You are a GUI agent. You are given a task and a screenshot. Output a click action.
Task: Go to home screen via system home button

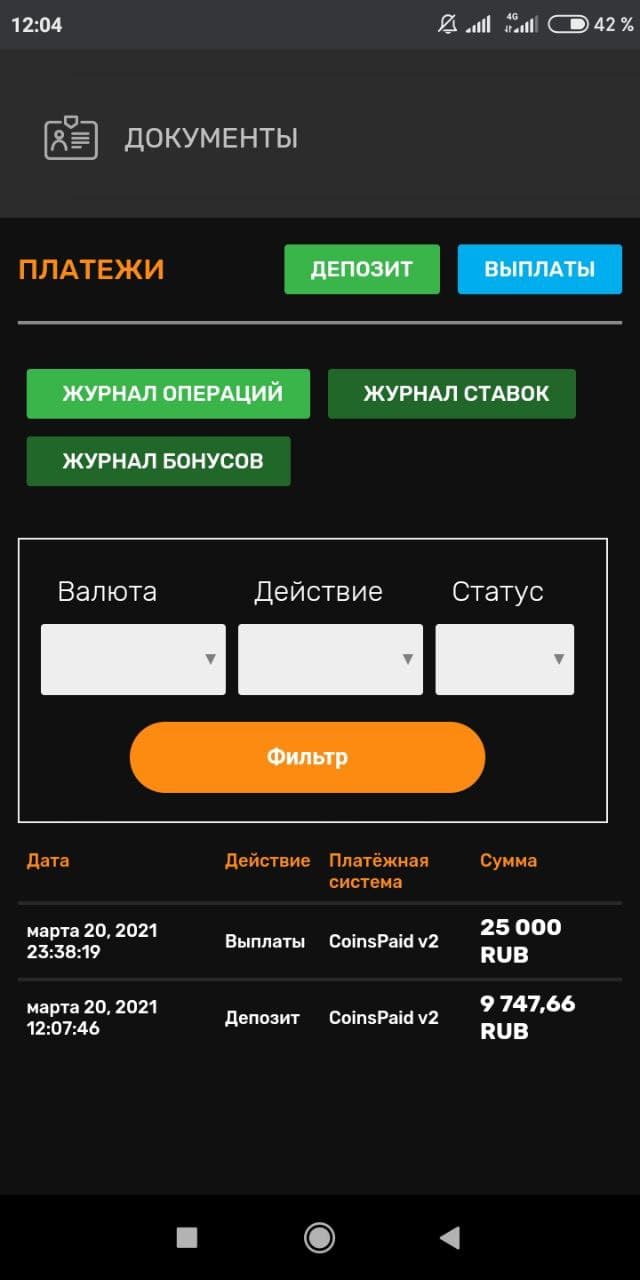pyautogui.click(x=319, y=1238)
